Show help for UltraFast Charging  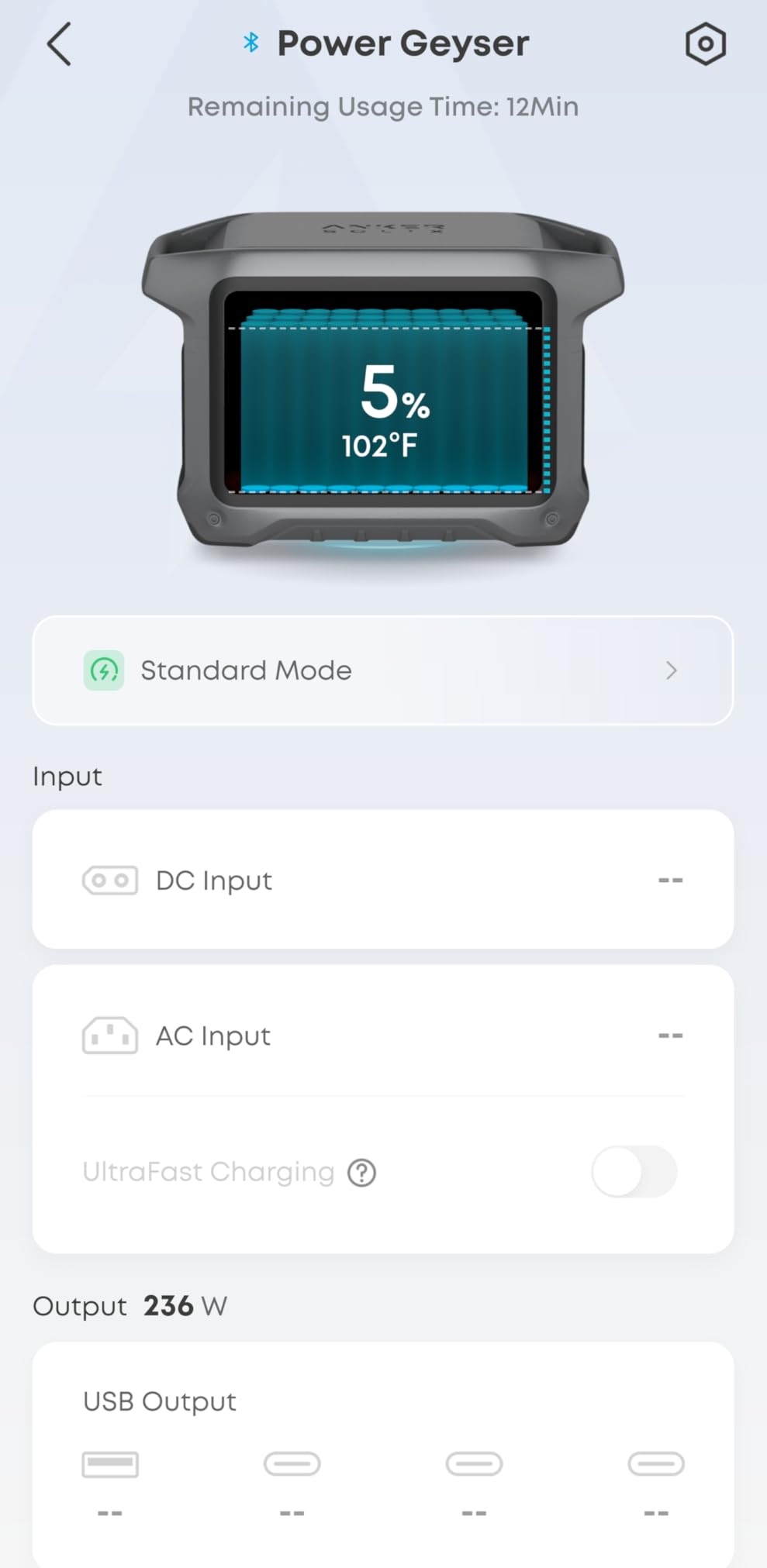point(361,1173)
